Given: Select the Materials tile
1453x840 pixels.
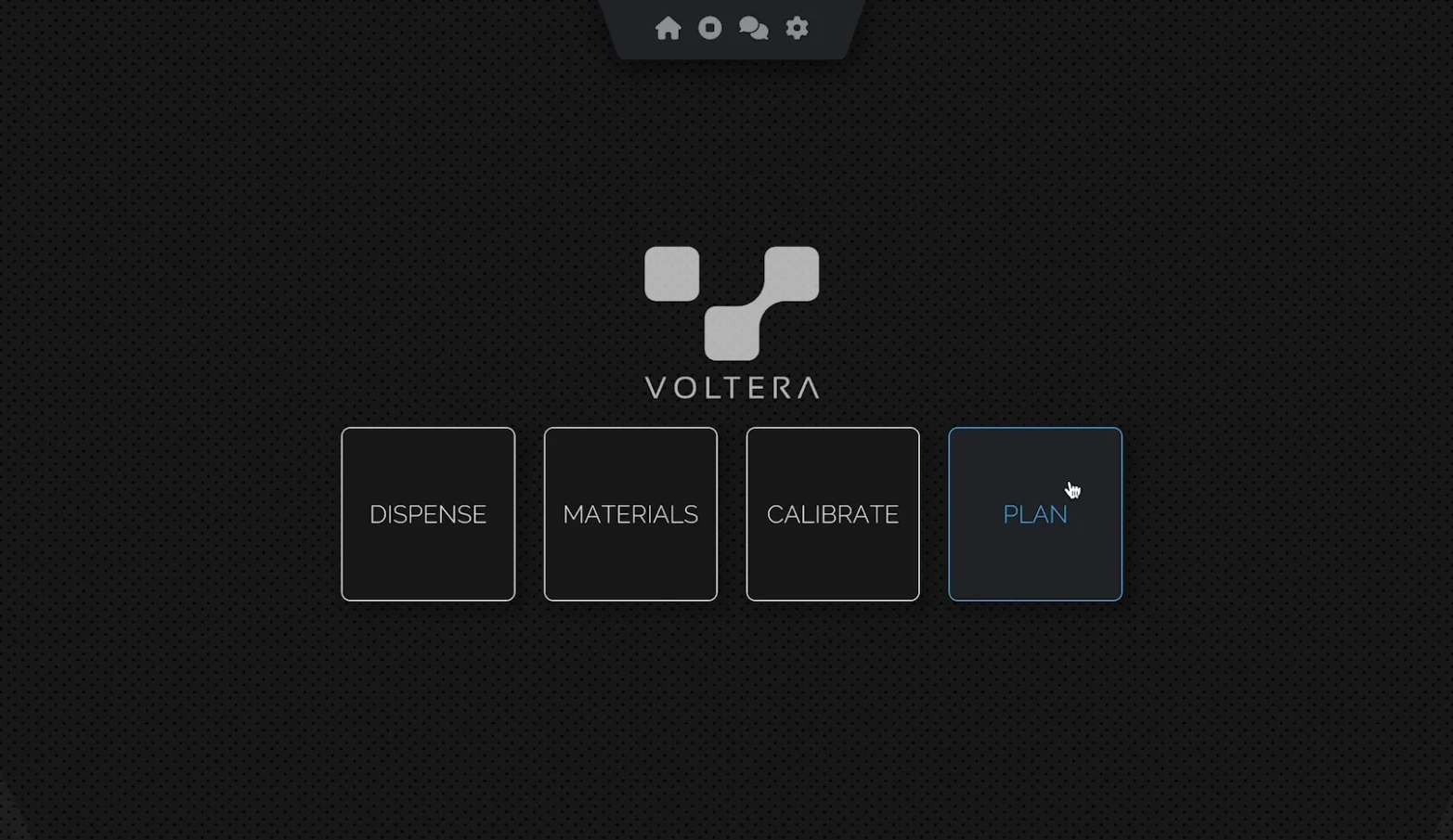Looking at the screenshot, I should [x=630, y=514].
